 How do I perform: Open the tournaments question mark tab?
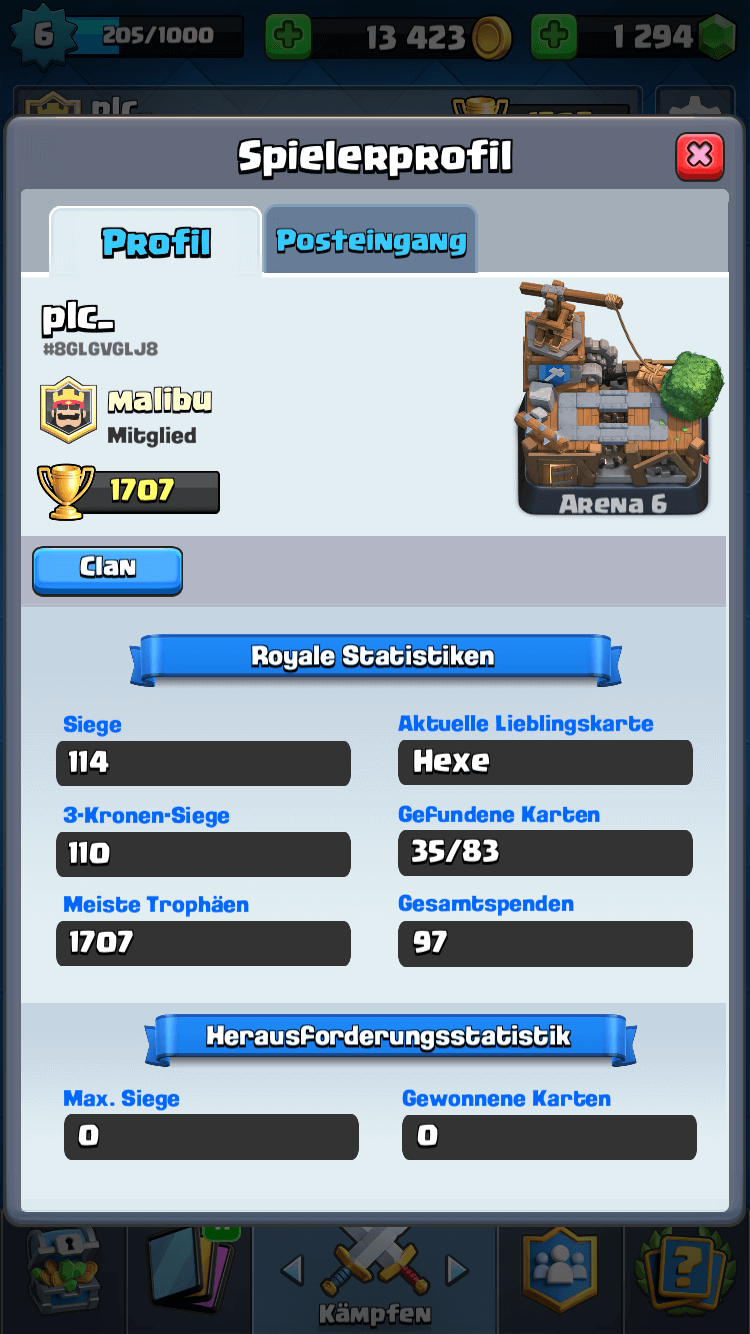point(688,1270)
